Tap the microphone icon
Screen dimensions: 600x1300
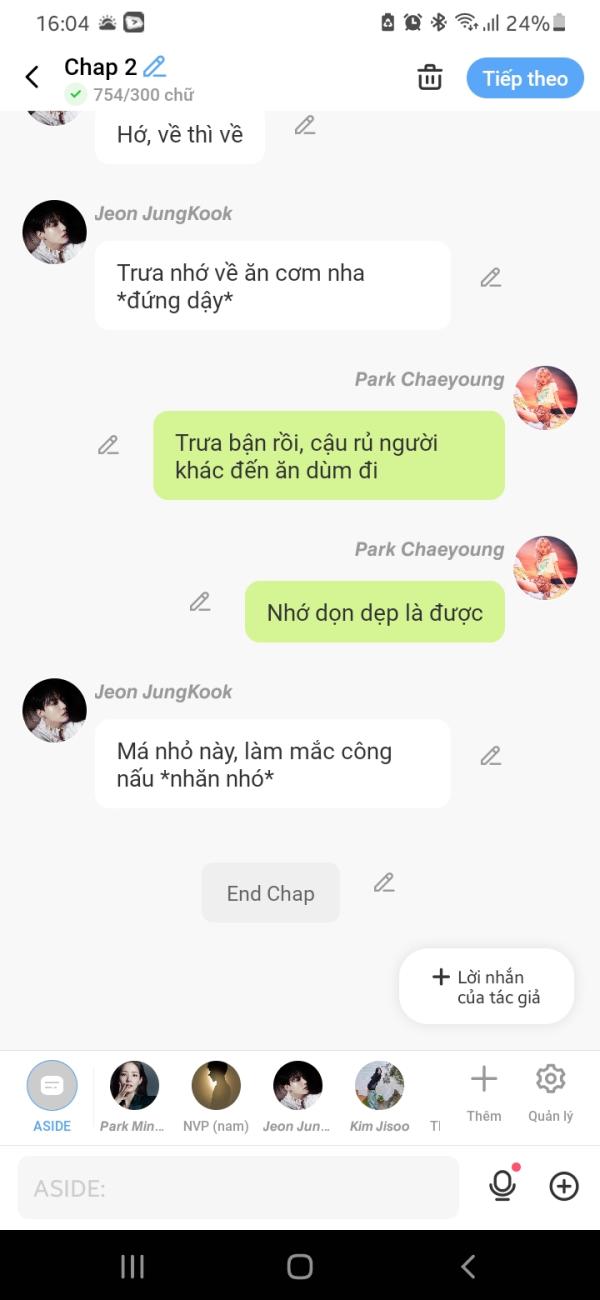pos(503,1186)
